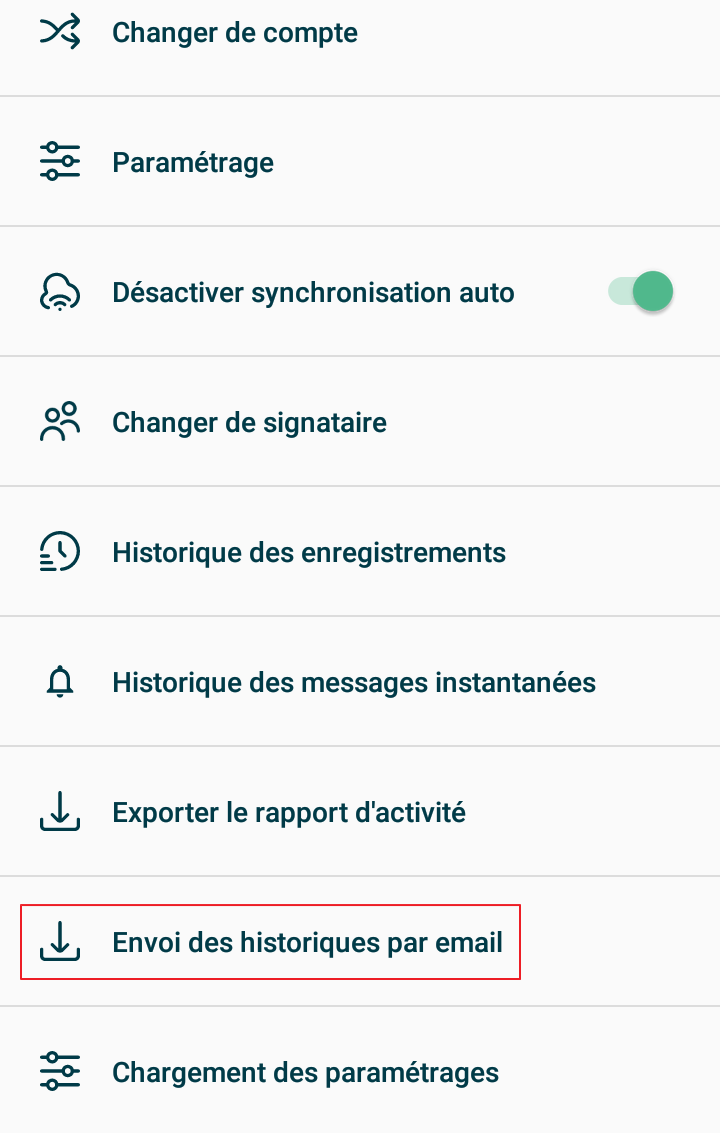Screen dimensions: 720x1133
Task: Click the download icon for Envoi des historiques
Action: tap(60, 942)
